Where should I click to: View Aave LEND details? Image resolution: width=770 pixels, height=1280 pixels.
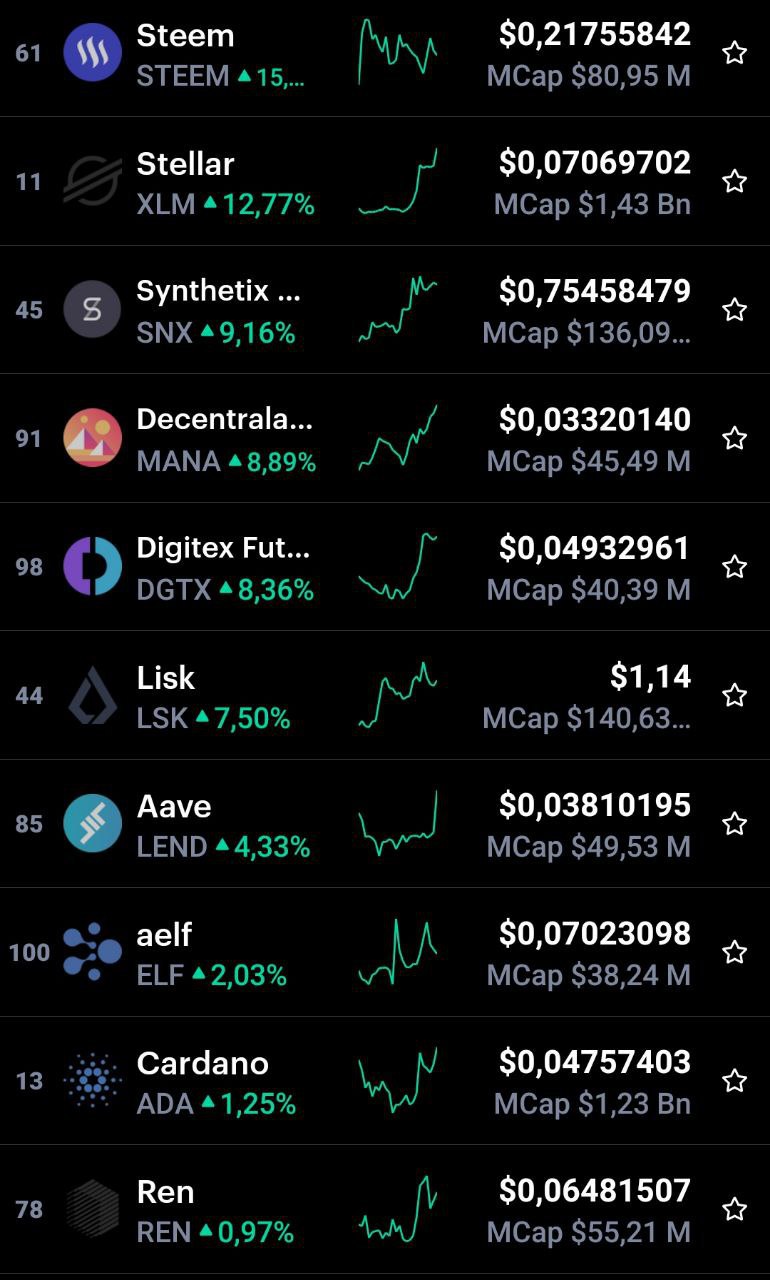coord(385,824)
